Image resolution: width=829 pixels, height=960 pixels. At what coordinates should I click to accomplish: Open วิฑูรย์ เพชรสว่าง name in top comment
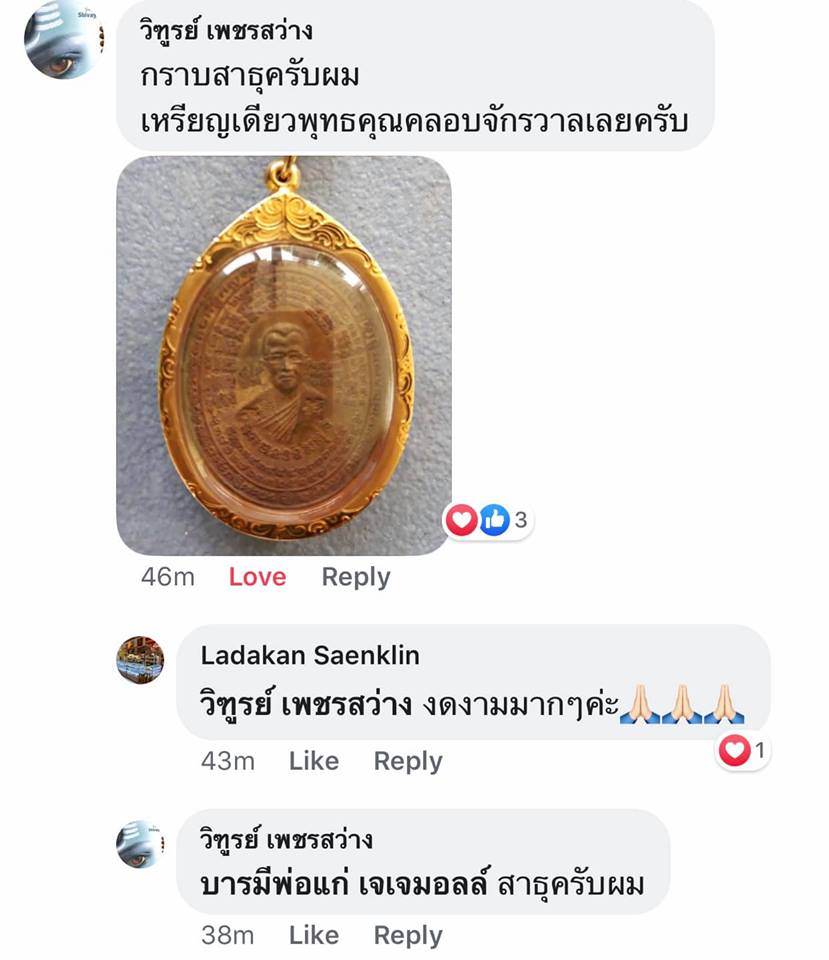pyautogui.click(x=227, y=30)
